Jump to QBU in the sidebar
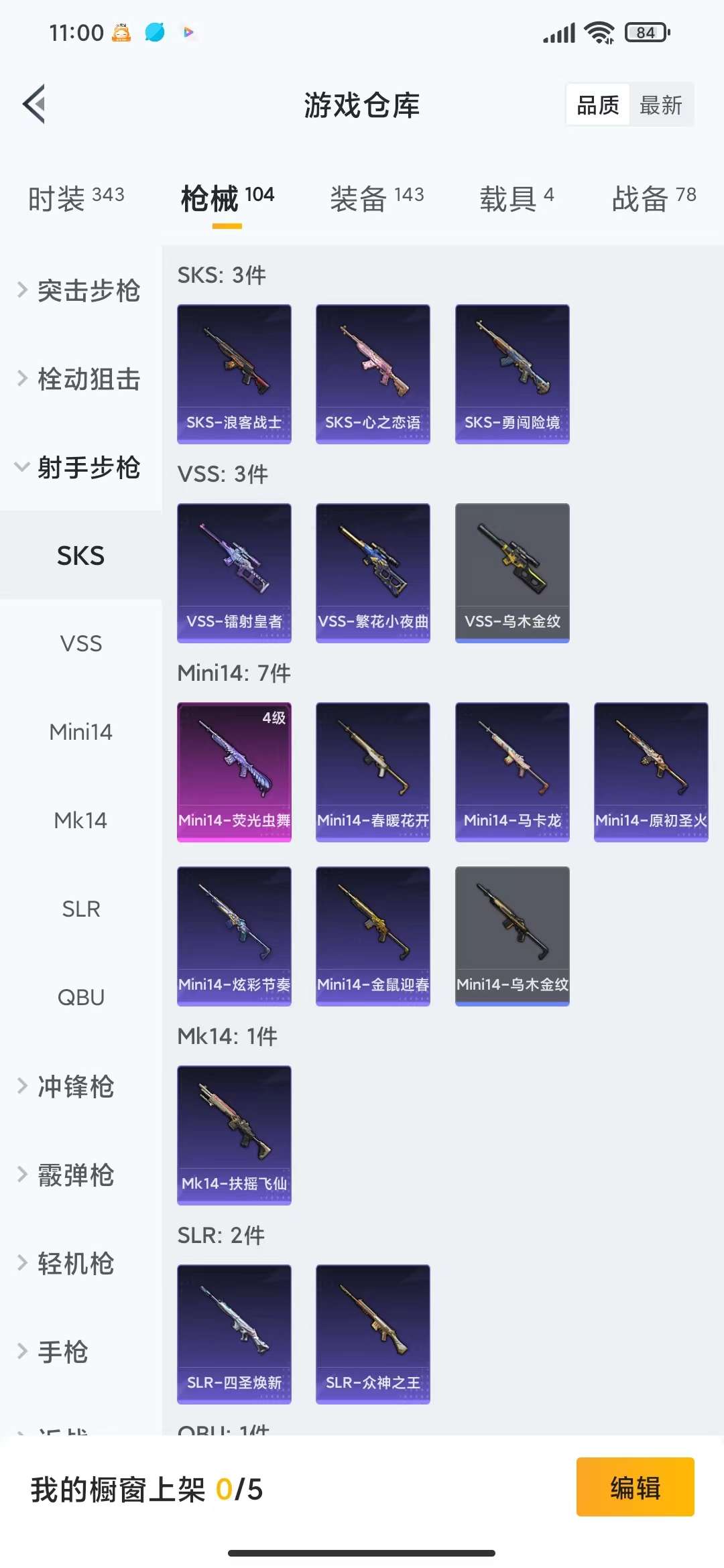 (x=81, y=998)
